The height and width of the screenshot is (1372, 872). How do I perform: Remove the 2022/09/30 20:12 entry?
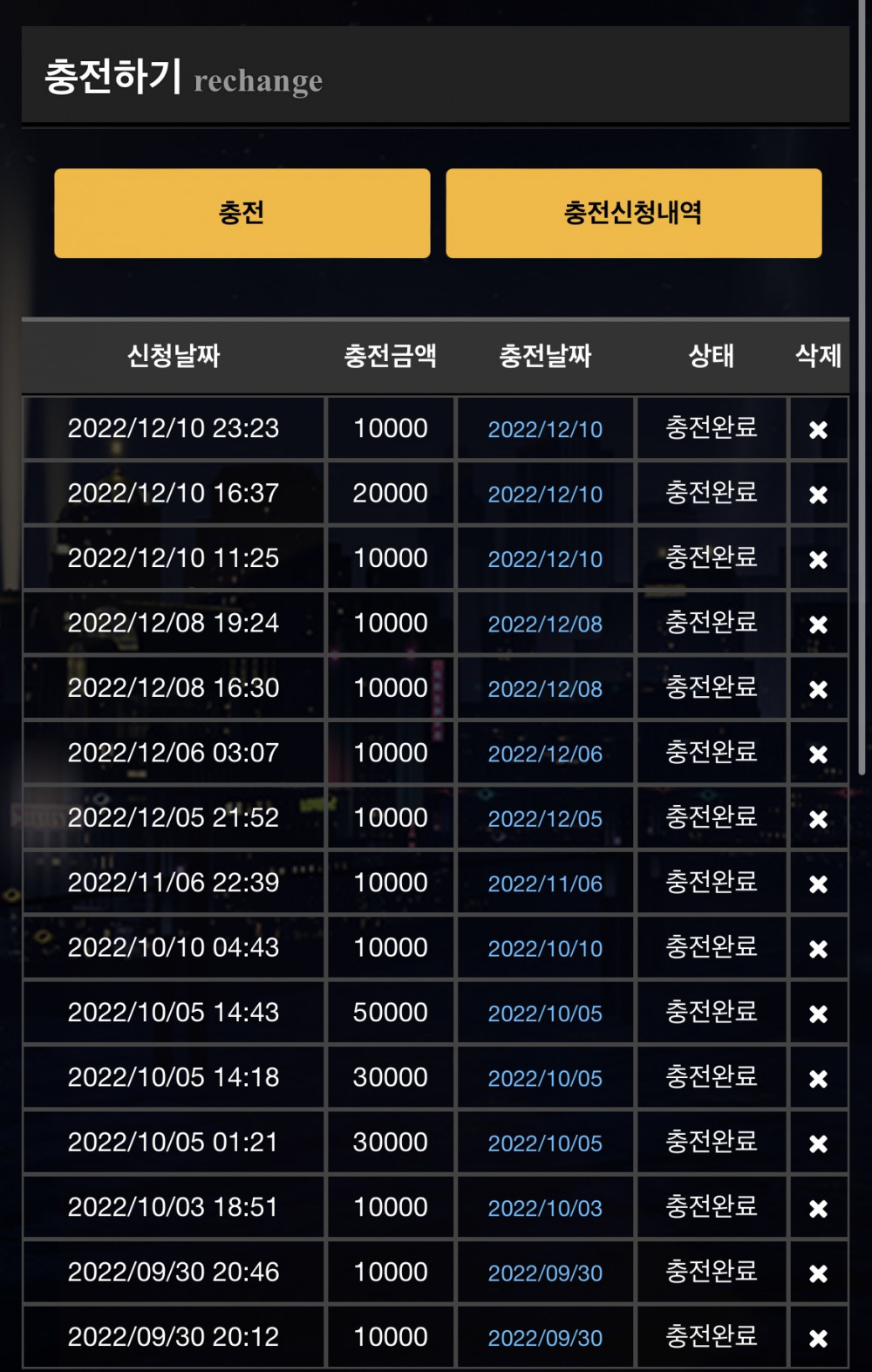(x=818, y=1338)
